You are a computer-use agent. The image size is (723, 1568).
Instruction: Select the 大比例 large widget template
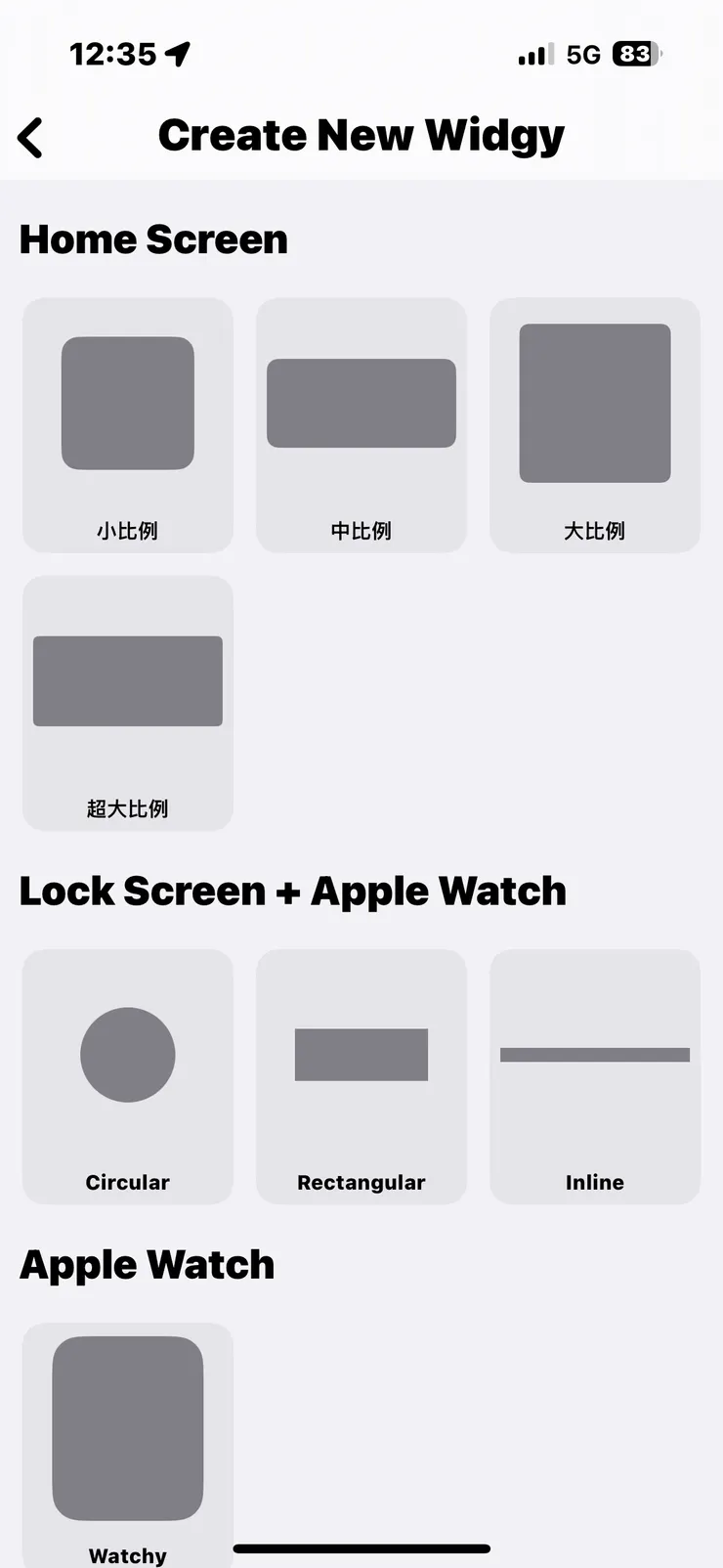[x=594, y=423]
